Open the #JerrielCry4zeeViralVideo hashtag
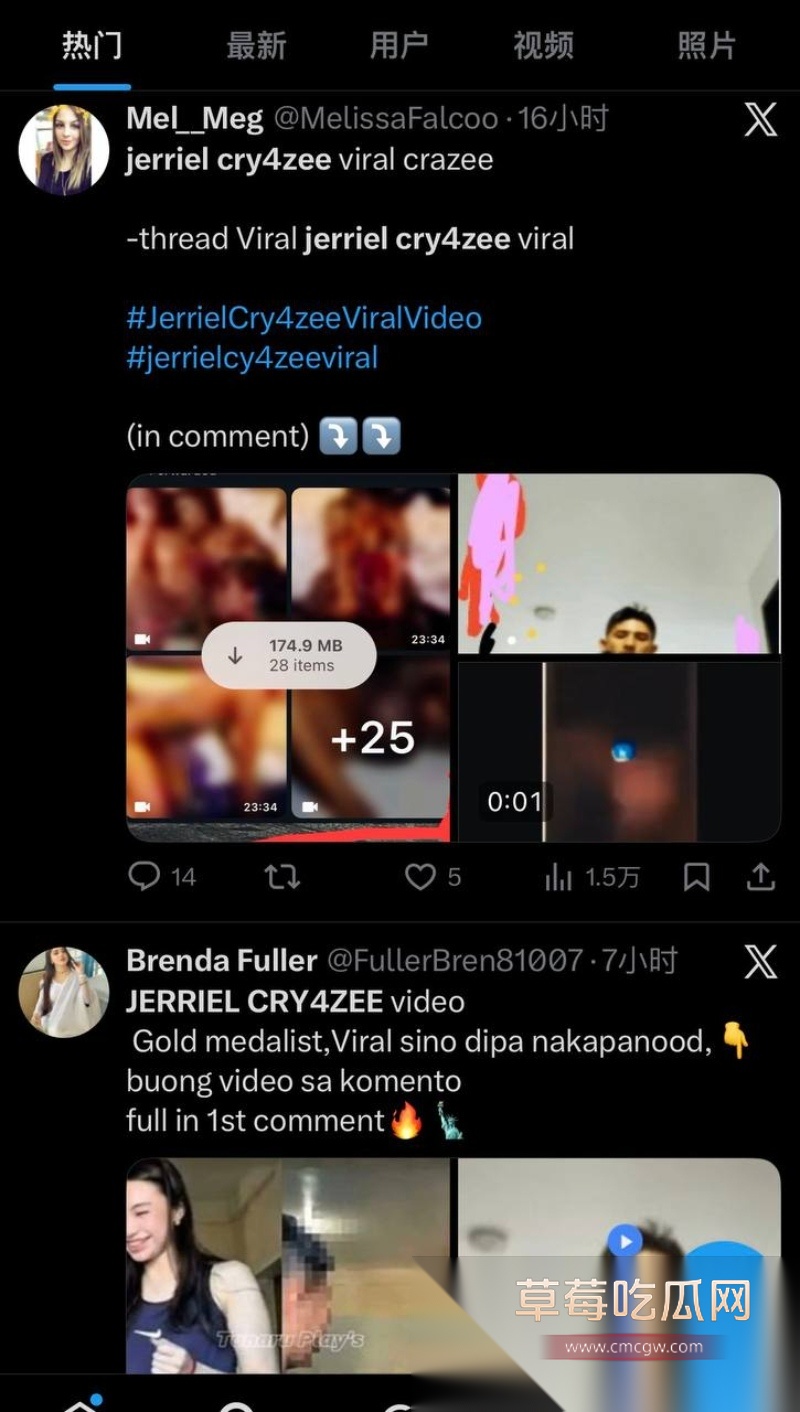This screenshot has width=800, height=1412. [304, 318]
